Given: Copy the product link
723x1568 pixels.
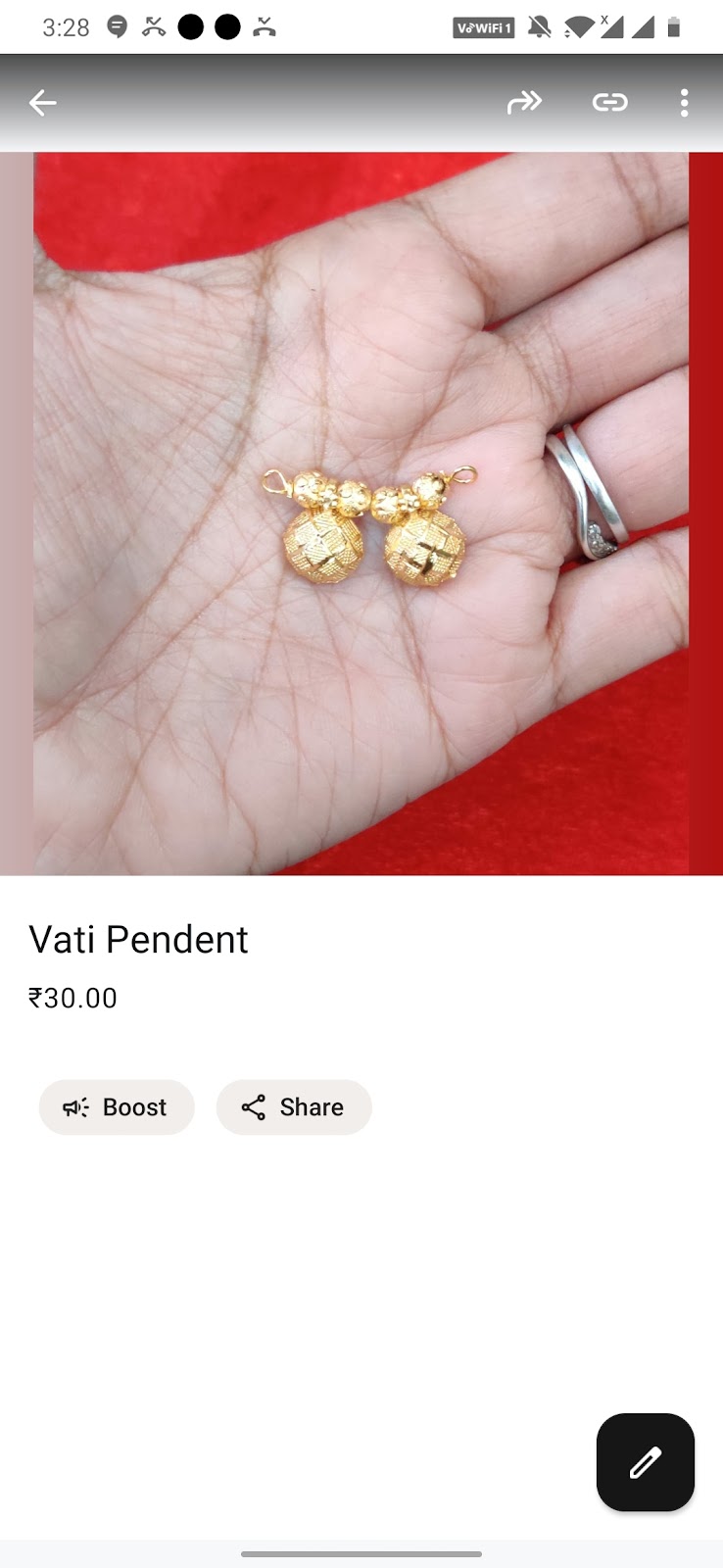Looking at the screenshot, I should click(x=609, y=101).
